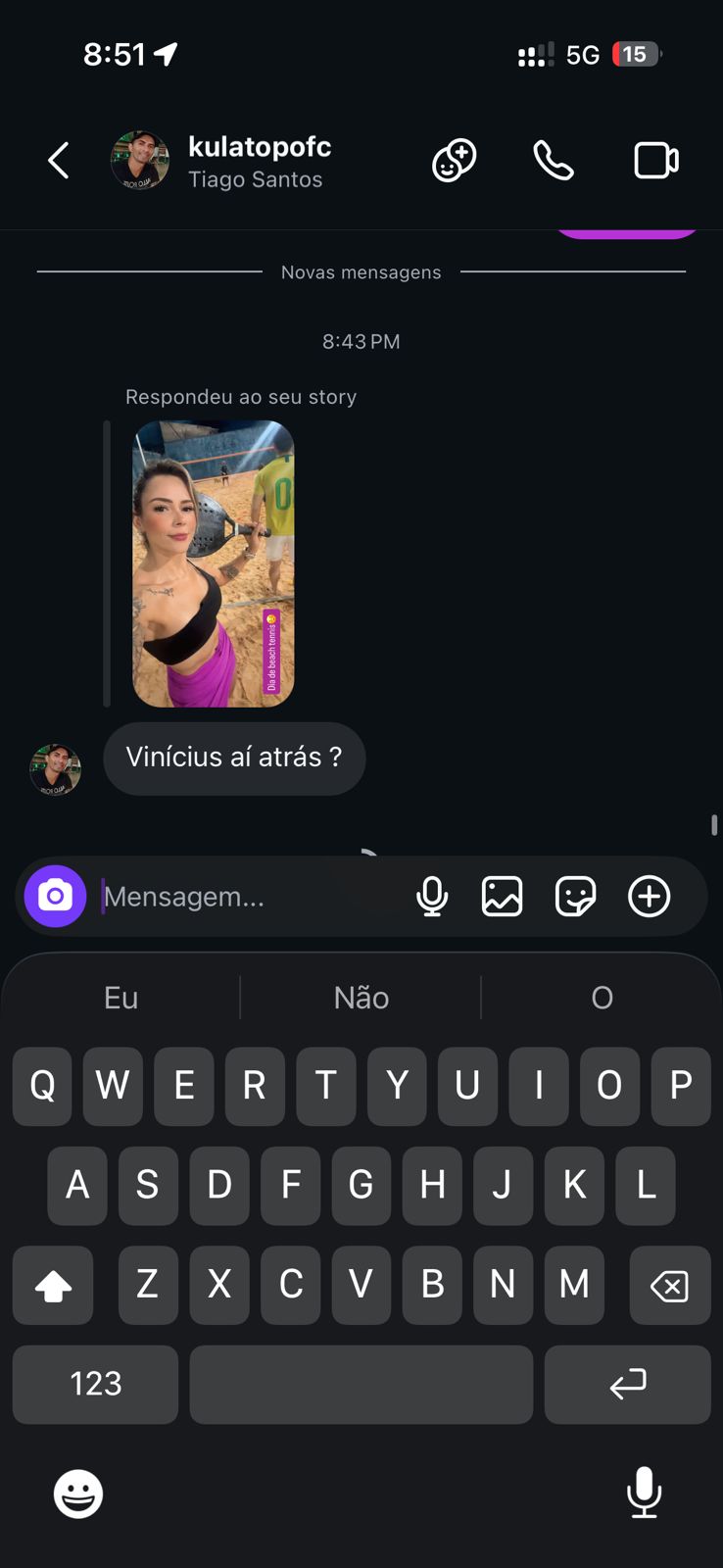Go back to the messages list
This screenshot has width=723, height=1568.
pos(59,161)
